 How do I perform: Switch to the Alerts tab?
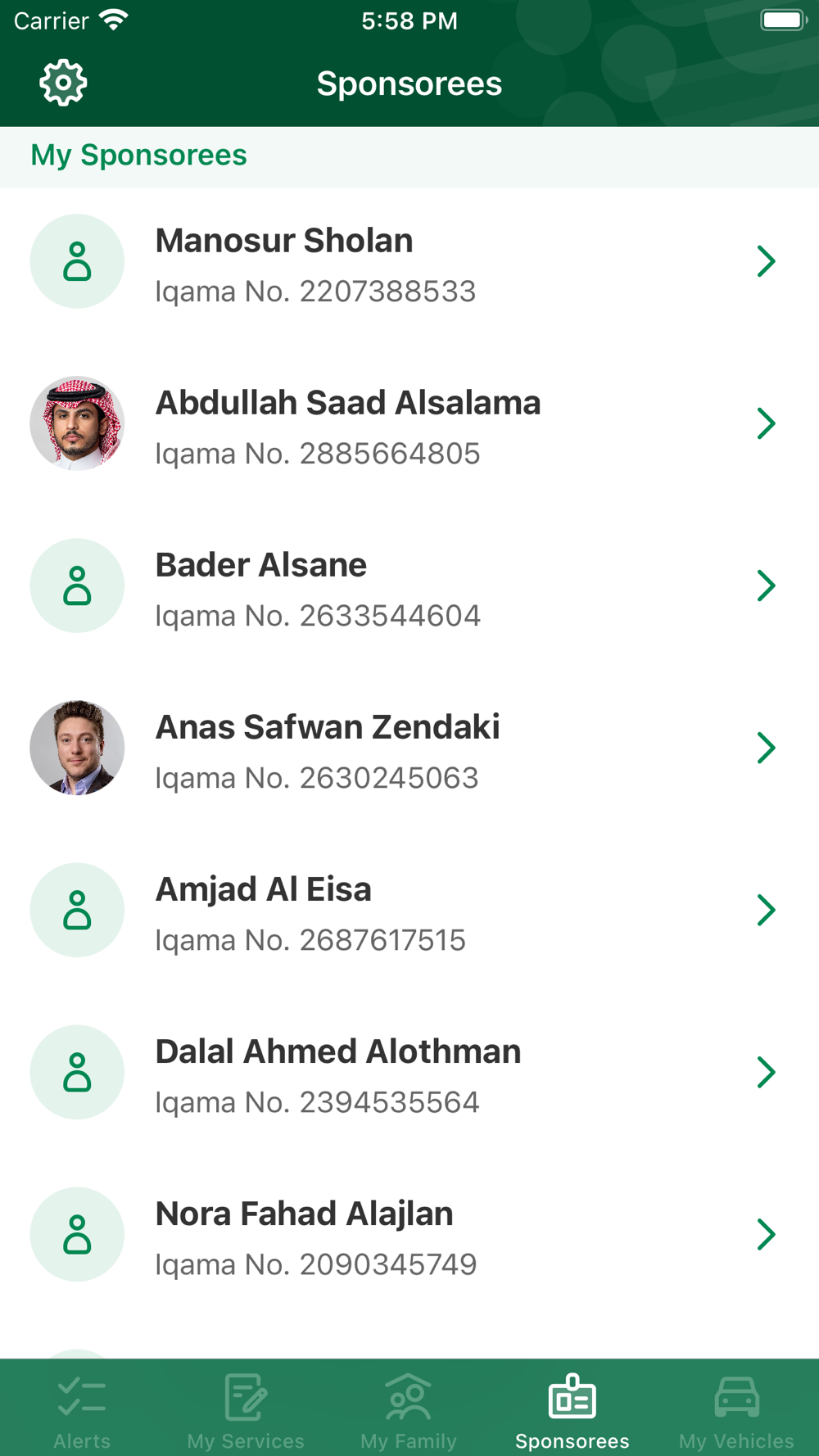(x=82, y=1410)
